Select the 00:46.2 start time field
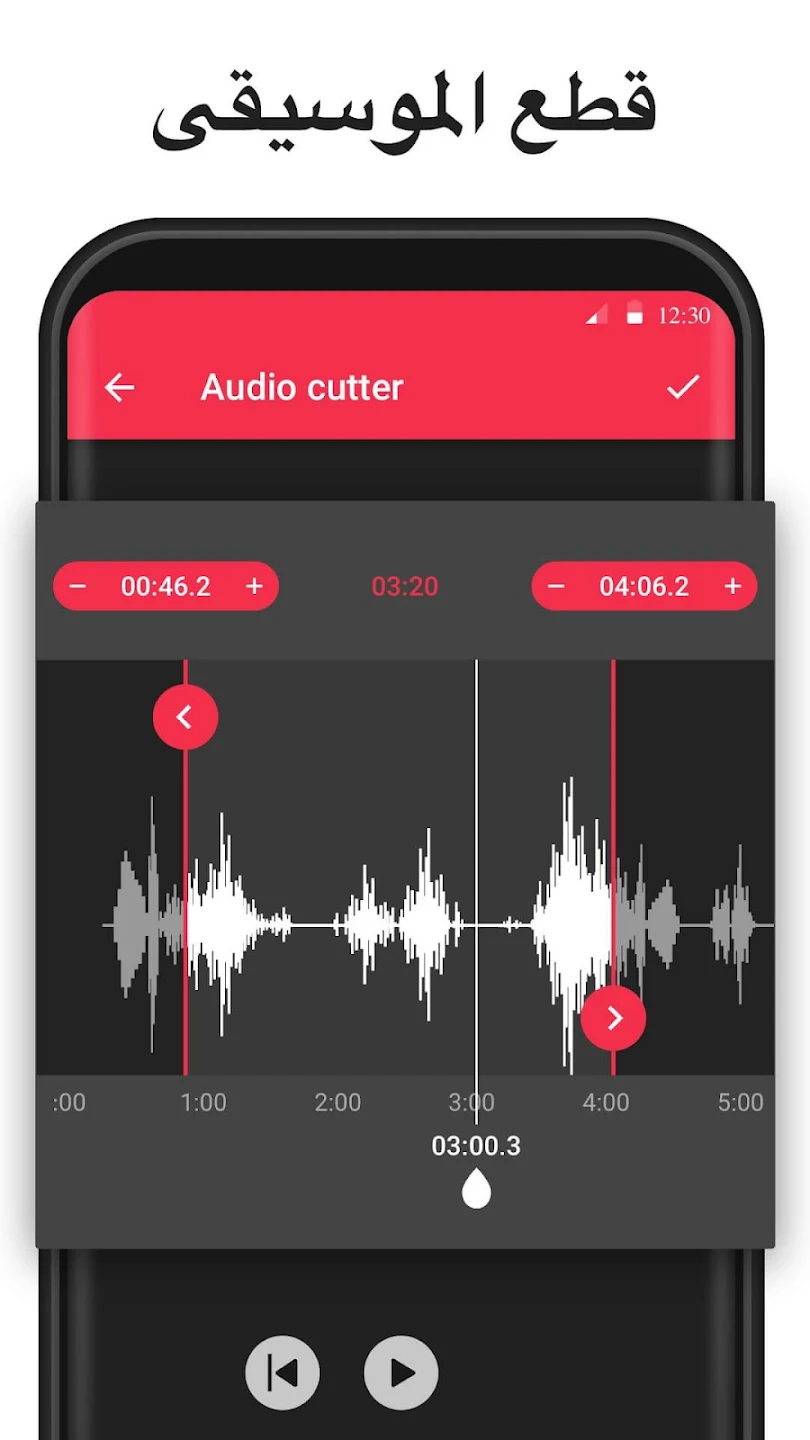This screenshot has width=810, height=1440. tap(166, 586)
